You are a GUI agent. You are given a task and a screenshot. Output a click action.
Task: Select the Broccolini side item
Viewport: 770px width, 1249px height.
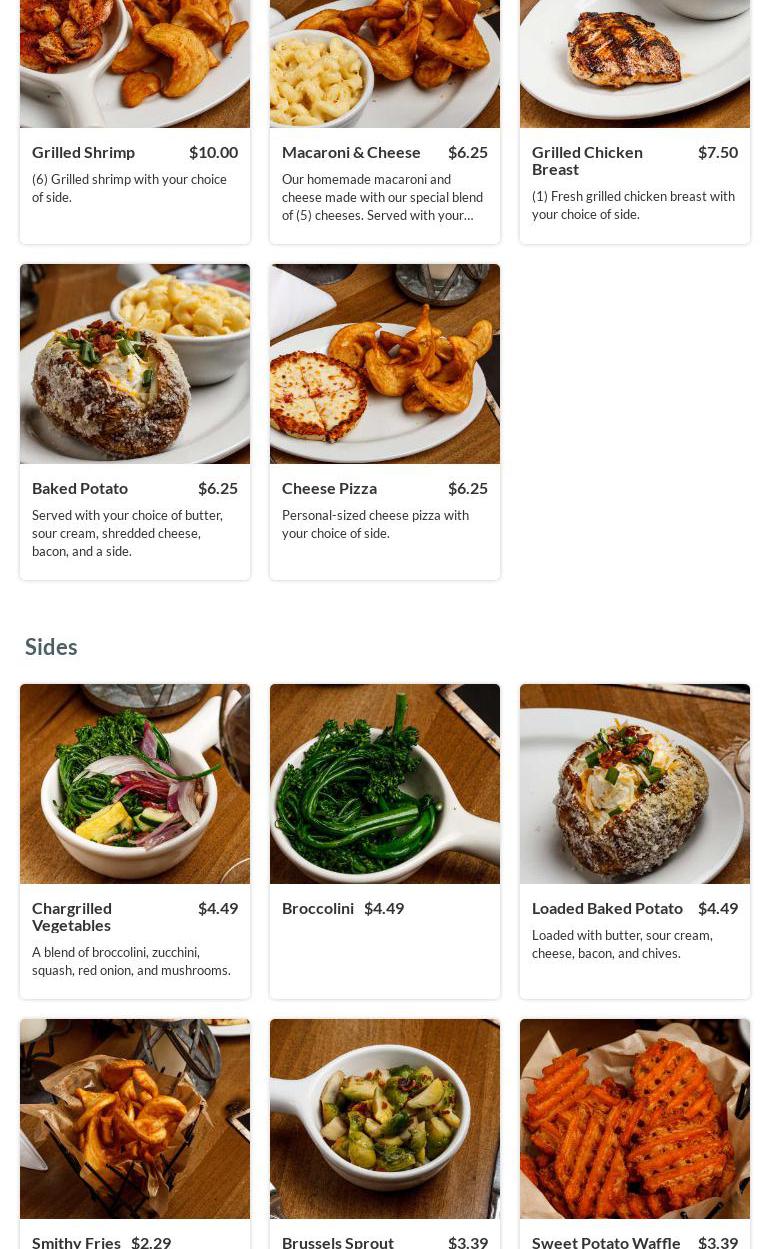(x=384, y=840)
